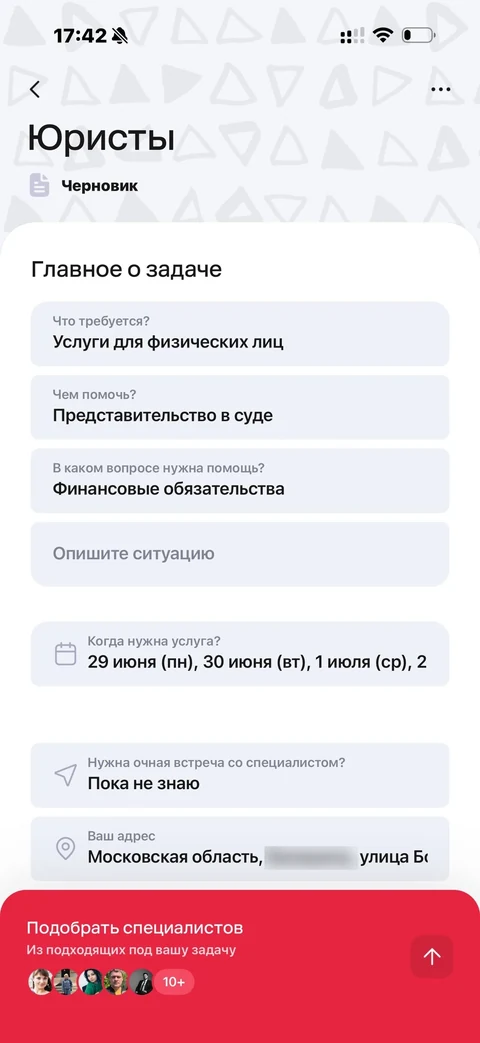480x1043 pixels.
Task: Open "В каком вопросе нужна помощь?" selector
Action: pyautogui.click(x=240, y=480)
